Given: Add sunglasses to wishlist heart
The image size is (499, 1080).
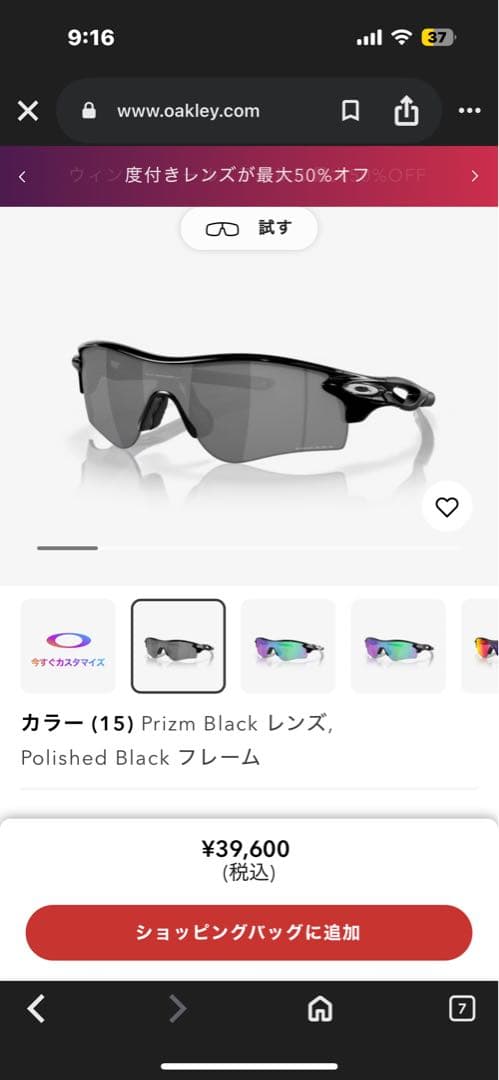Looking at the screenshot, I should click(x=447, y=507).
